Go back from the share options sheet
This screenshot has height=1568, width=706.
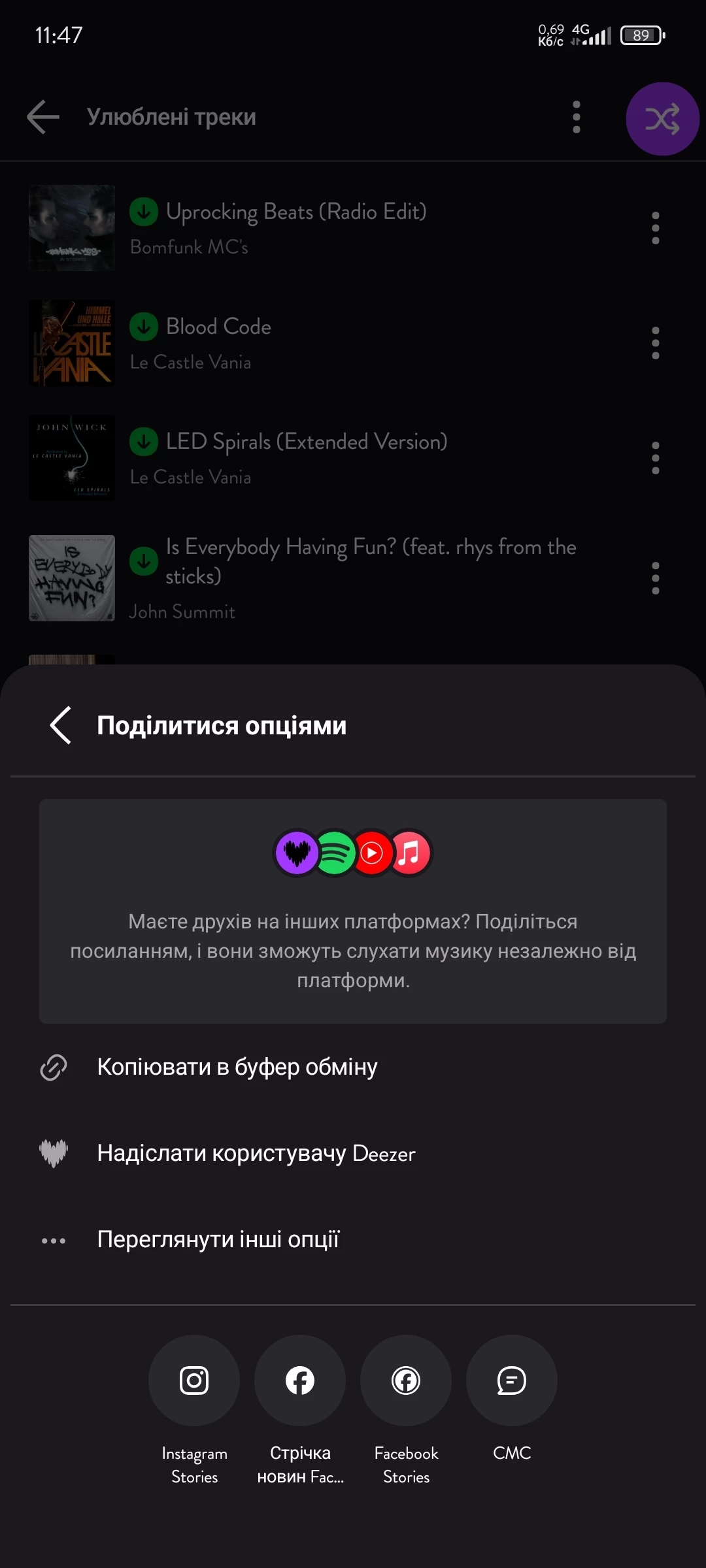point(61,725)
